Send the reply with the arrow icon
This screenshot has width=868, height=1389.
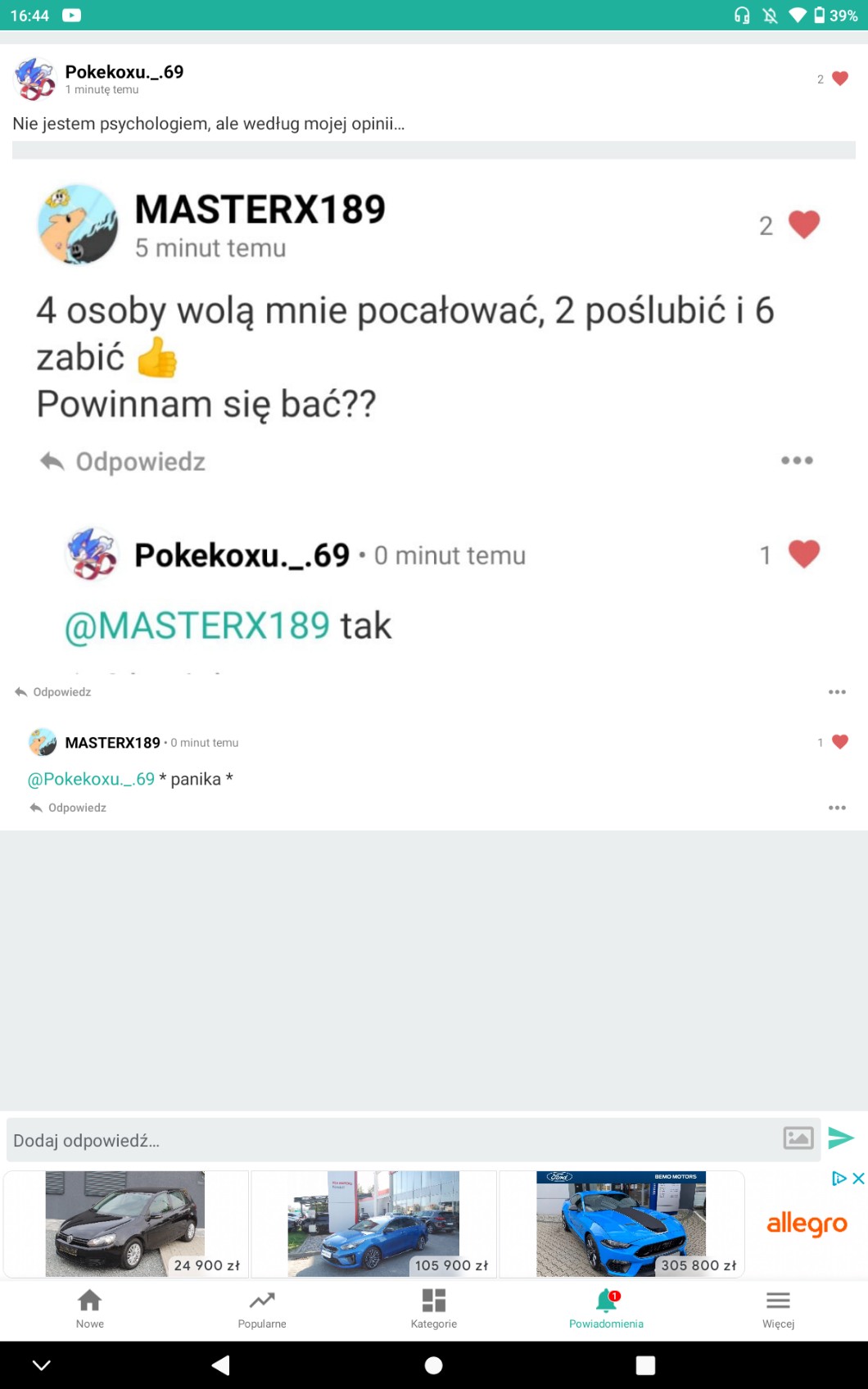pyautogui.click(x=841, y=1138)
